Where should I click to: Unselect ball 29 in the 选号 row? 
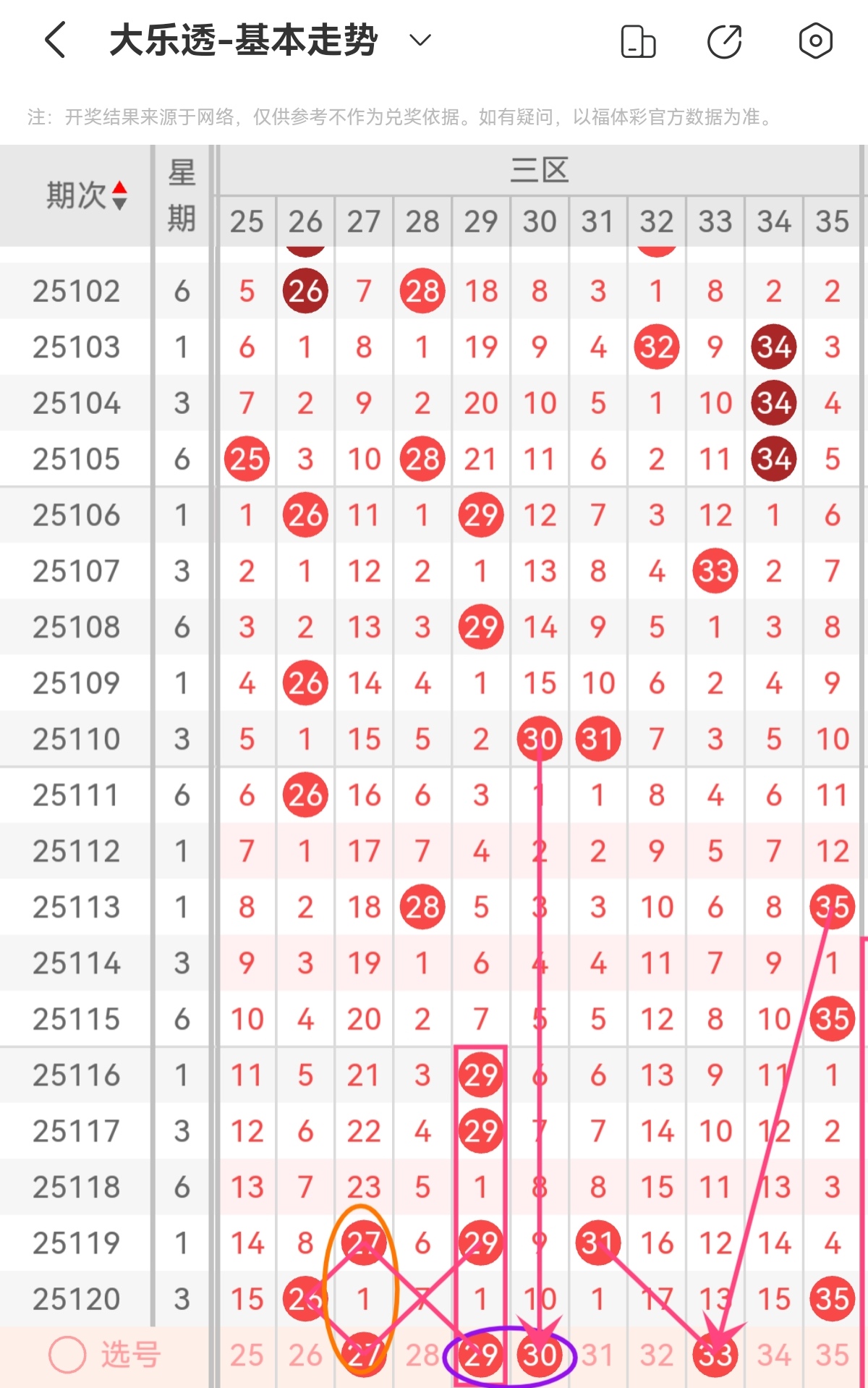click(481, 1355)
